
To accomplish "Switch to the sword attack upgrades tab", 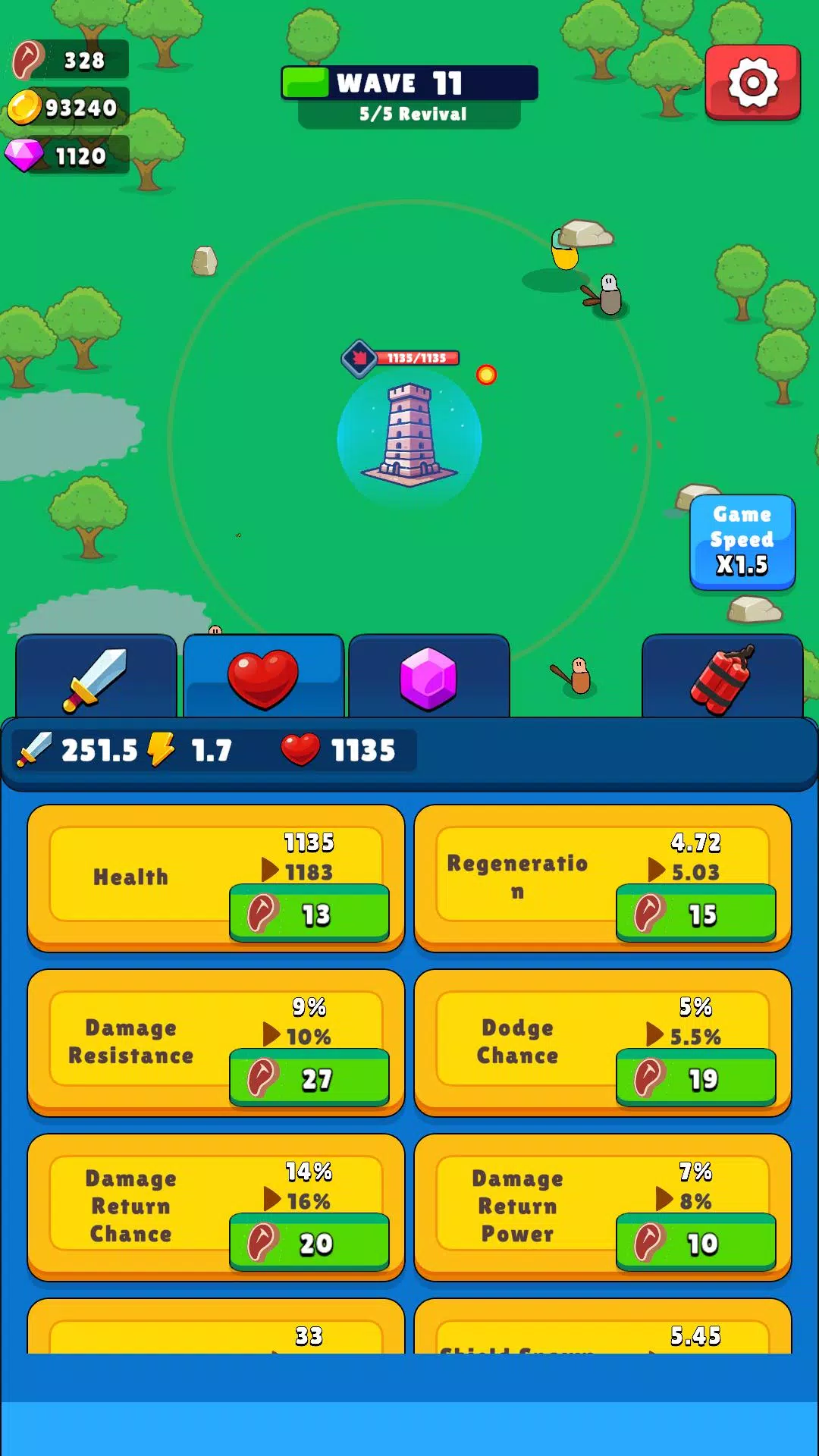I will [x=96, y=677].
